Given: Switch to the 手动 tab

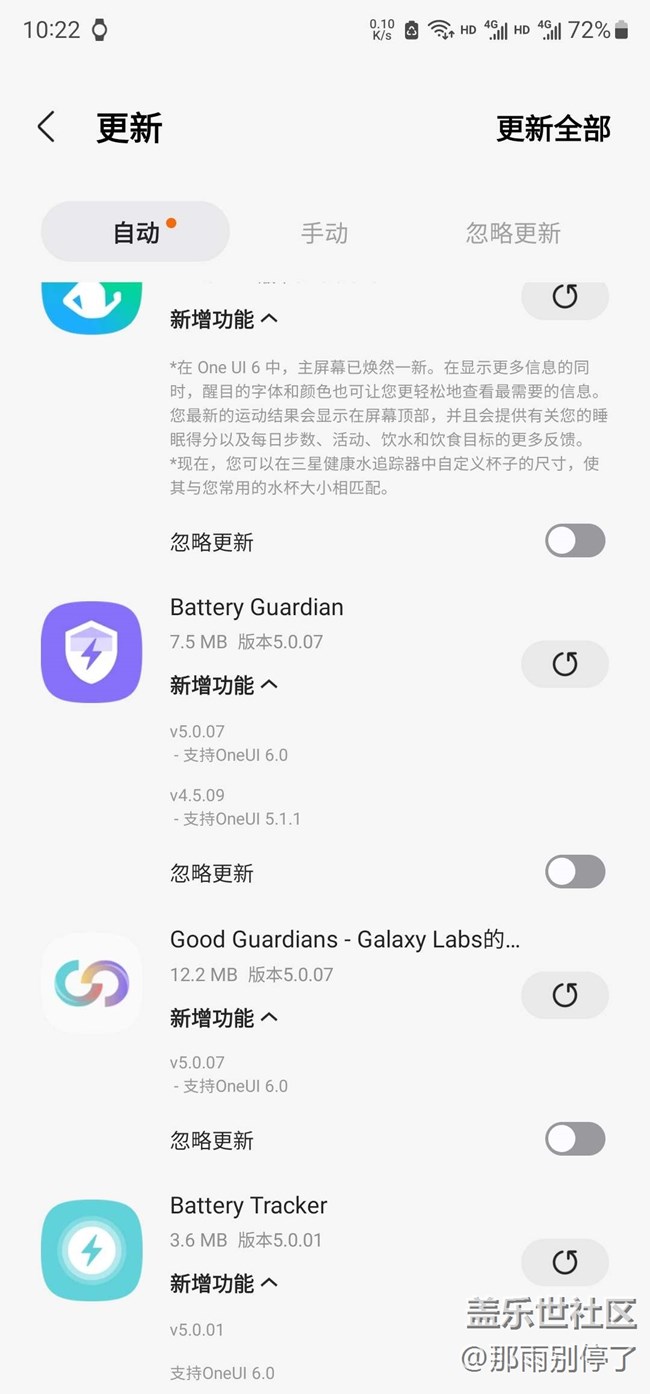Looking at the screenshot, I should pos(324,233).
